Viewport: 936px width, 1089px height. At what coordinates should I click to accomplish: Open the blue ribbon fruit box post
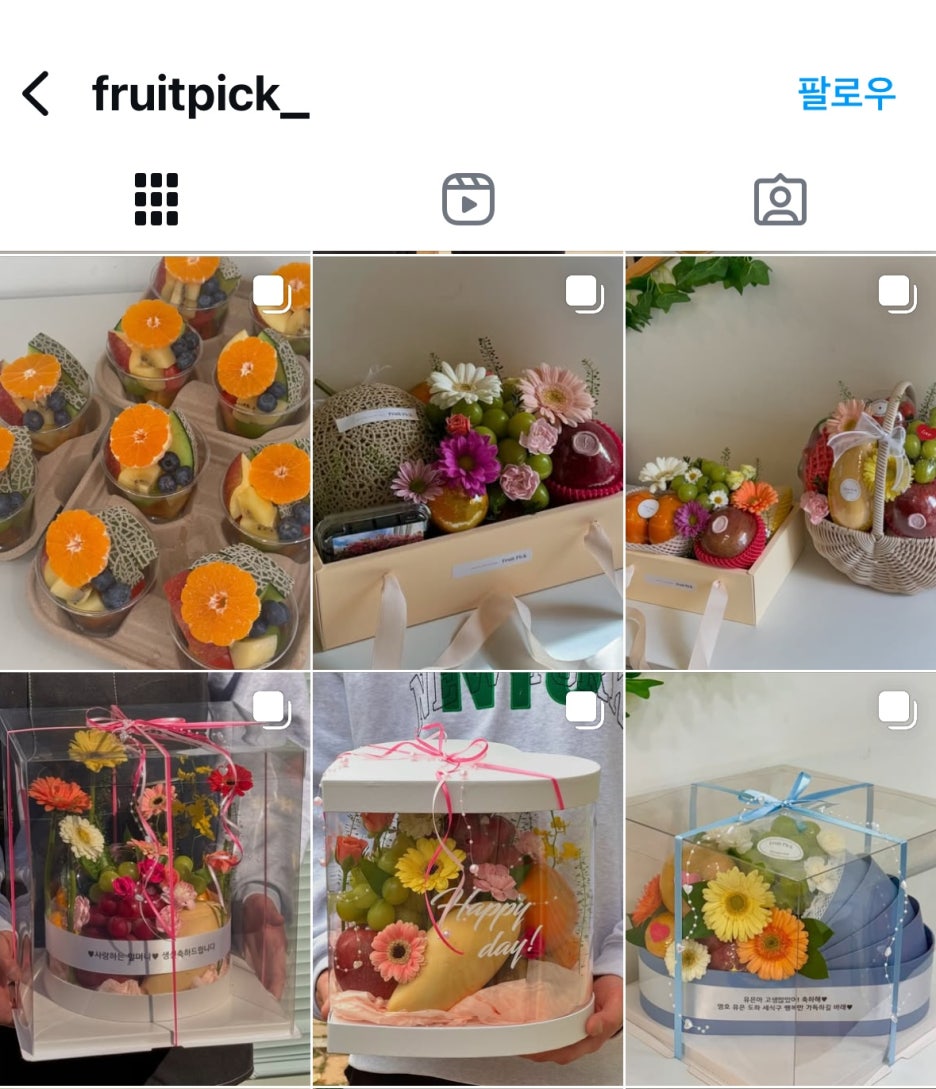(x=781, y=878)
